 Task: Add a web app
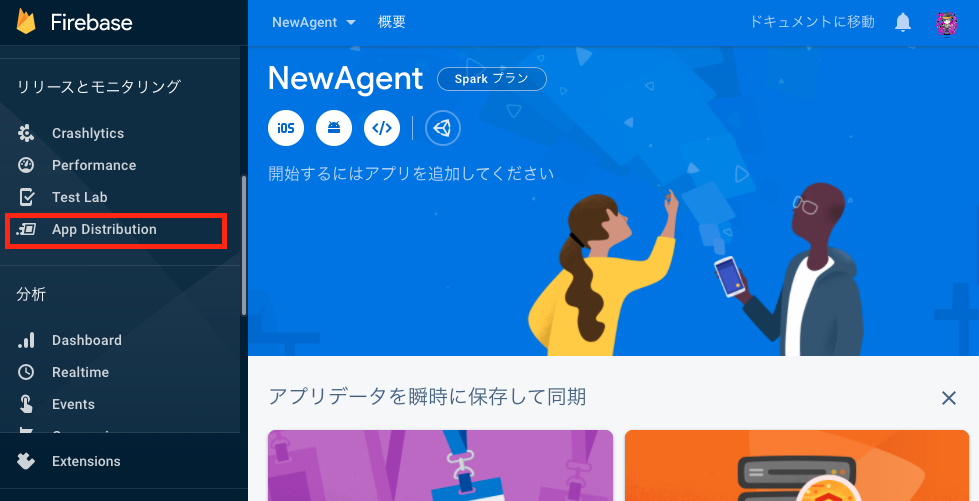point(382,128)
